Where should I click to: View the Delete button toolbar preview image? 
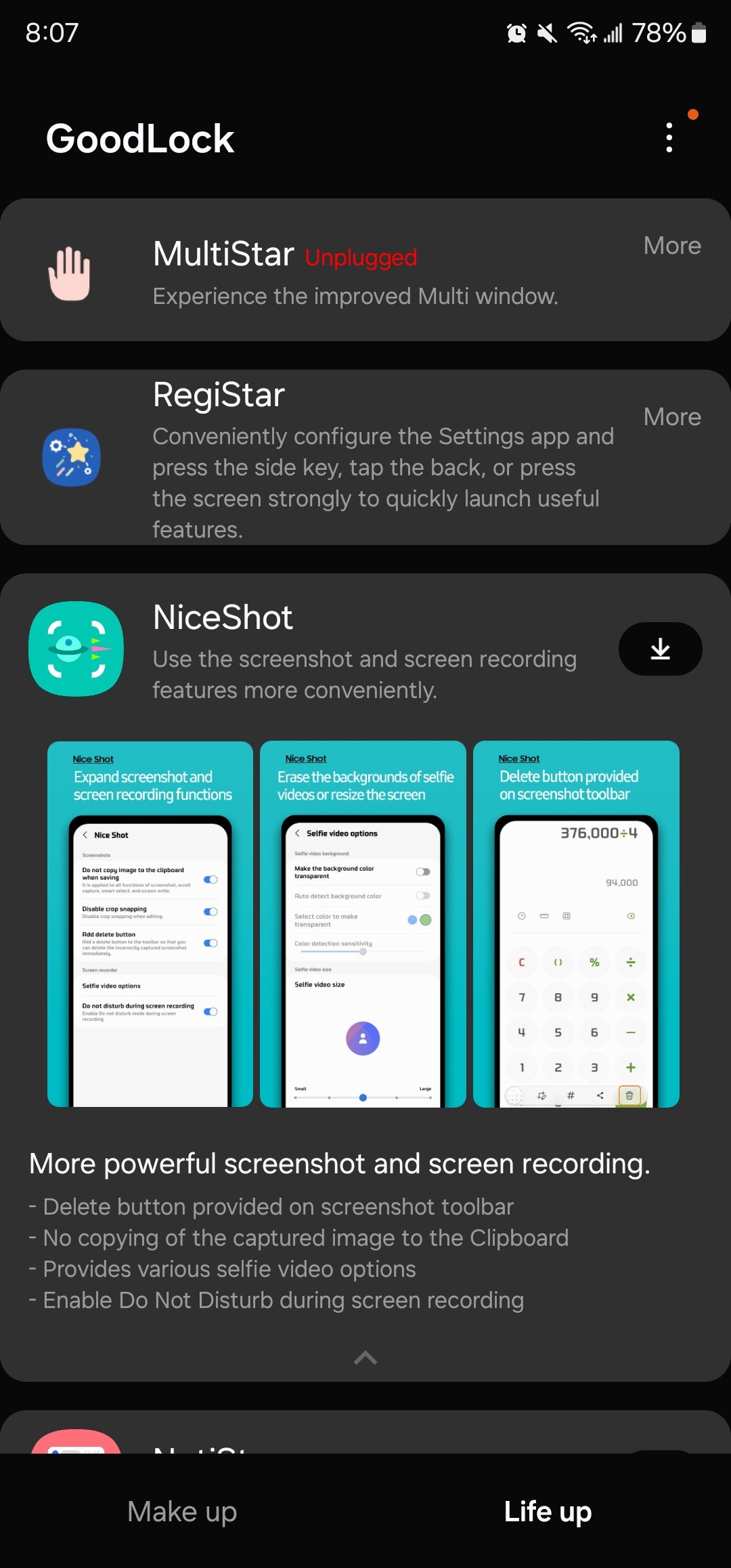pos(576,923)
